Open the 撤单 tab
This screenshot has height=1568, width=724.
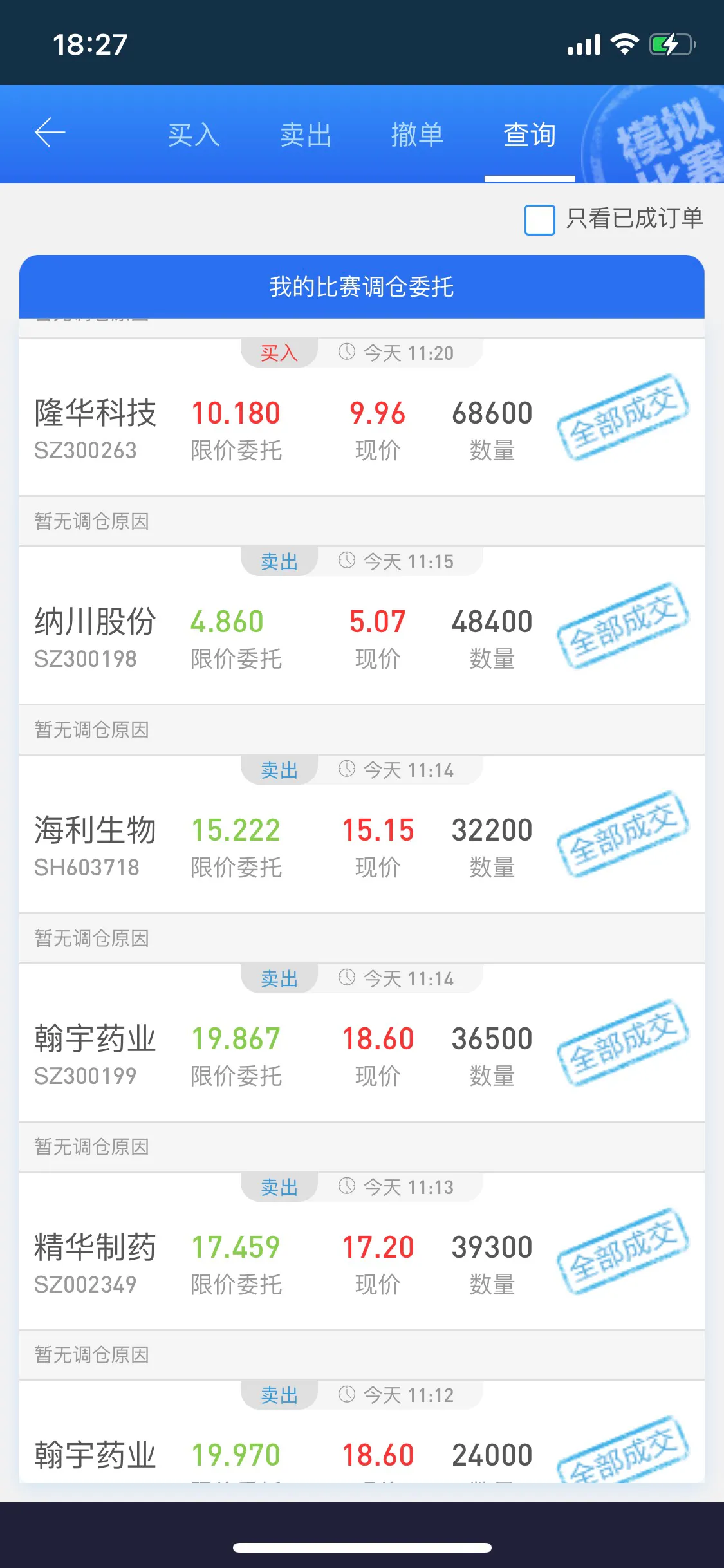[x=417, y=135]
